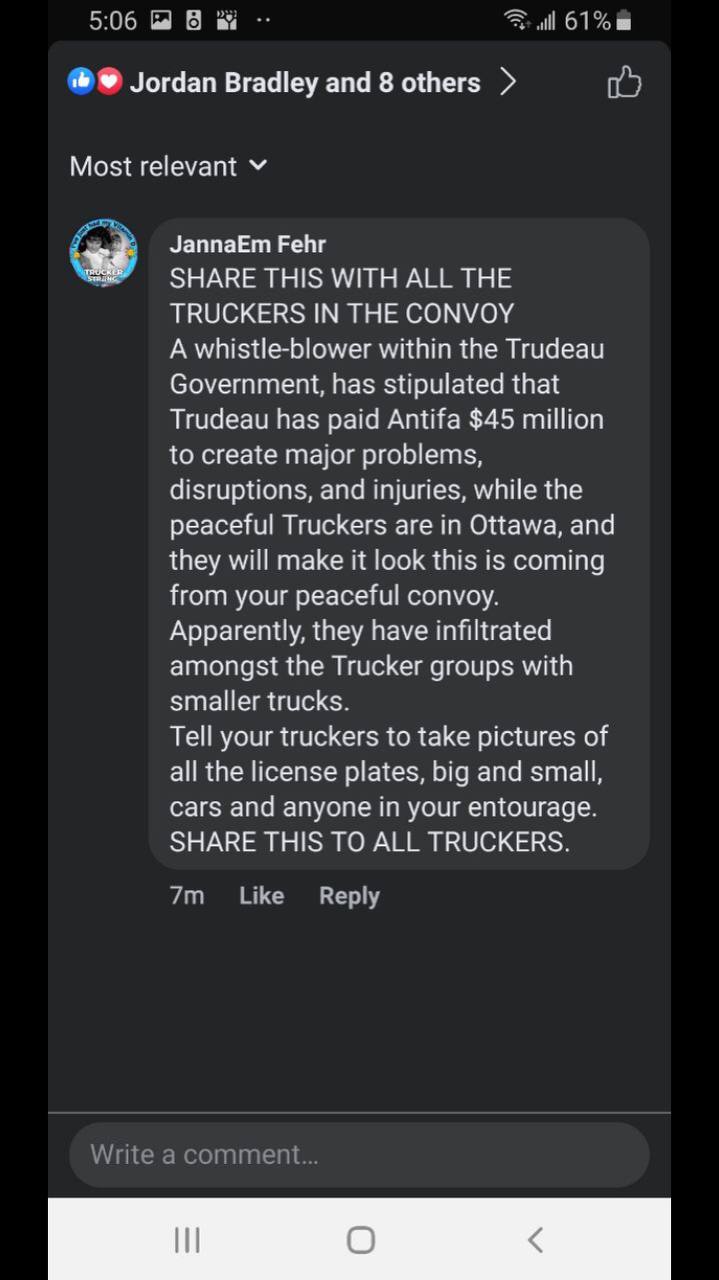The image size is (719, 1280).
Task: Open JannaEm Fehr's profile picture
Action: point(104,253)
